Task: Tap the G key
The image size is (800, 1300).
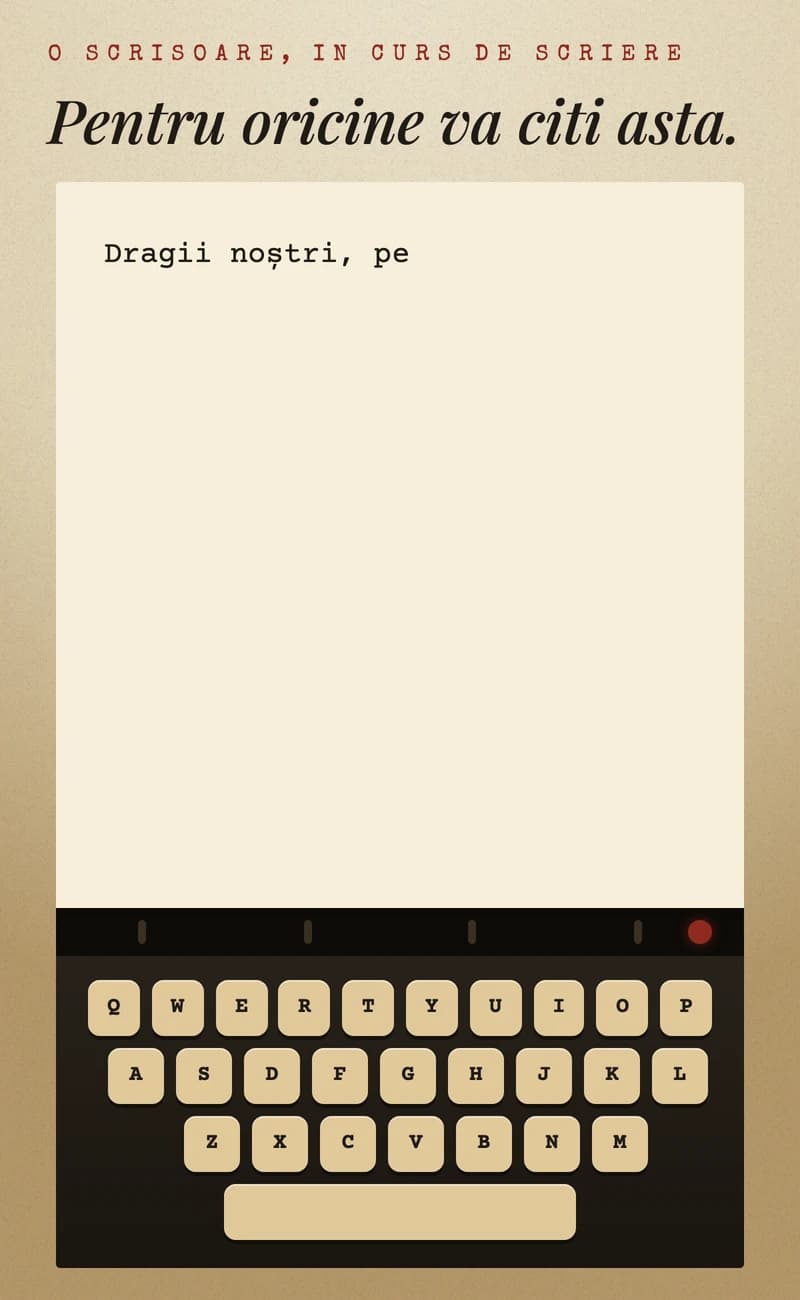Action: 408,1075
